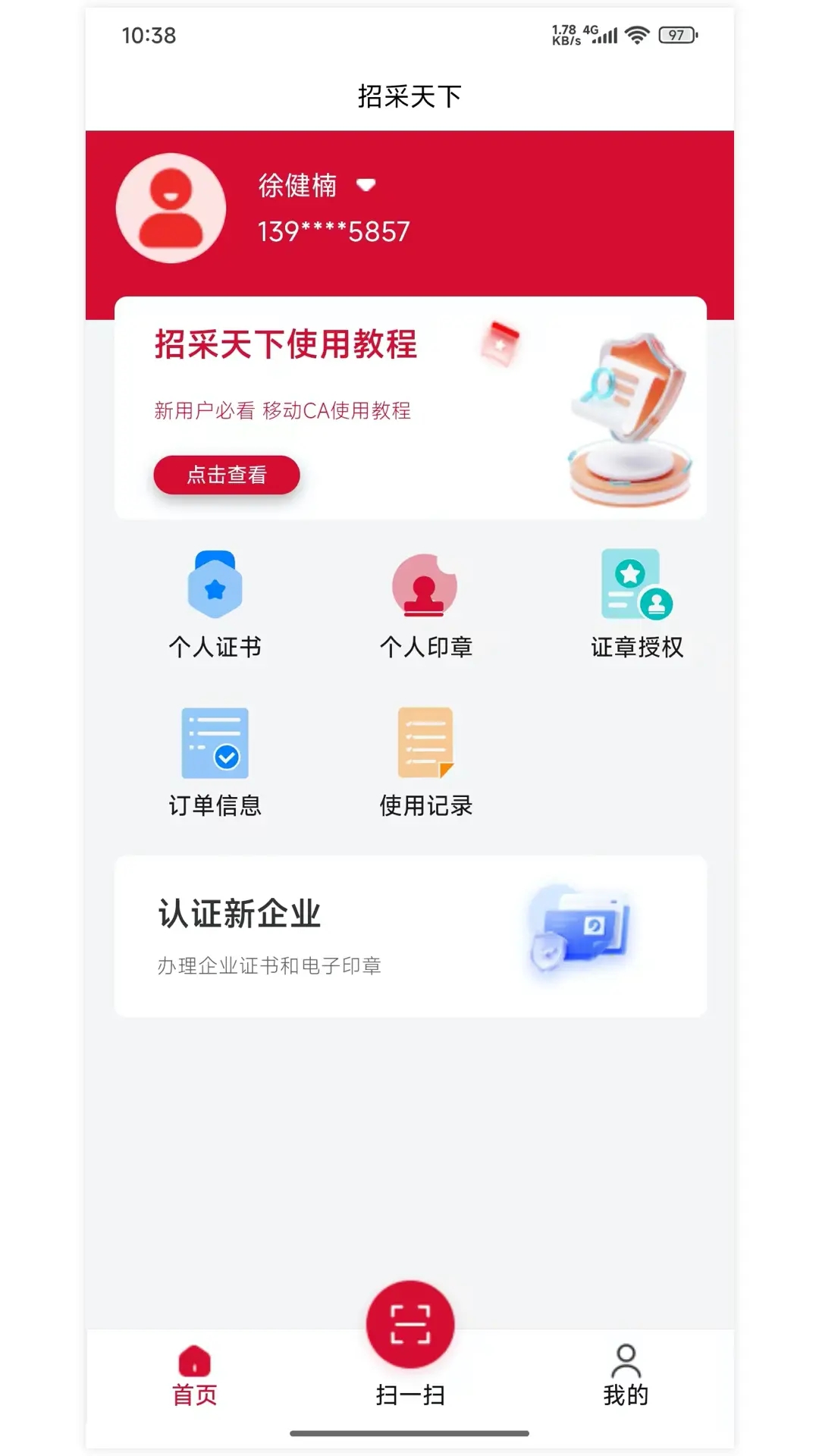Open the 认证新企业 card
The width and height of the screenshot is (819, 1456).
click(x=410, y=936)
